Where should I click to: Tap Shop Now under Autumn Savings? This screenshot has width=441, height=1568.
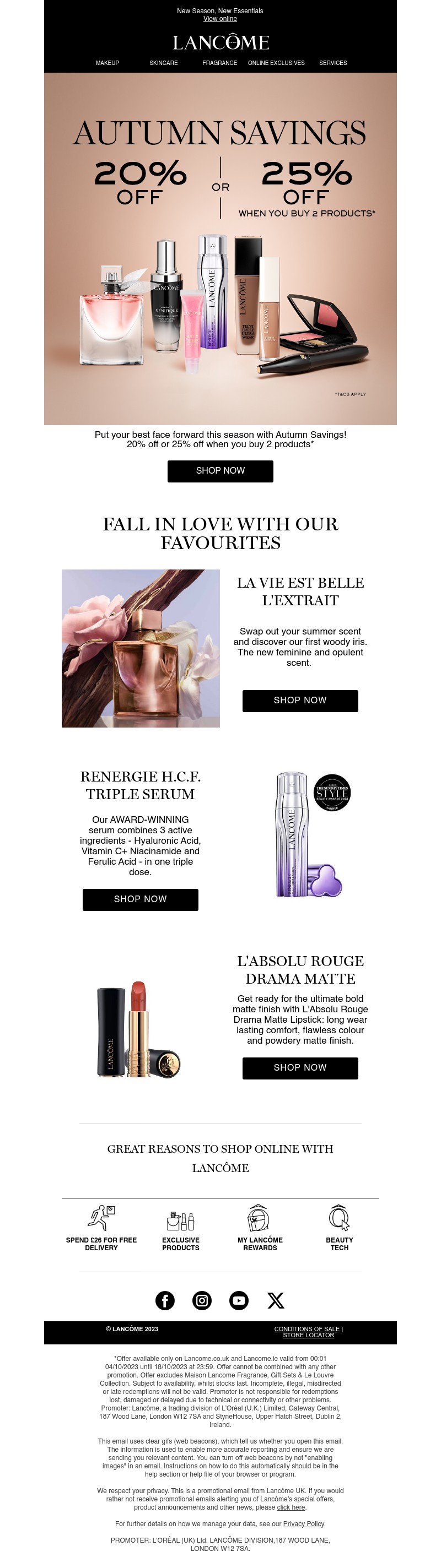(220, 471)
